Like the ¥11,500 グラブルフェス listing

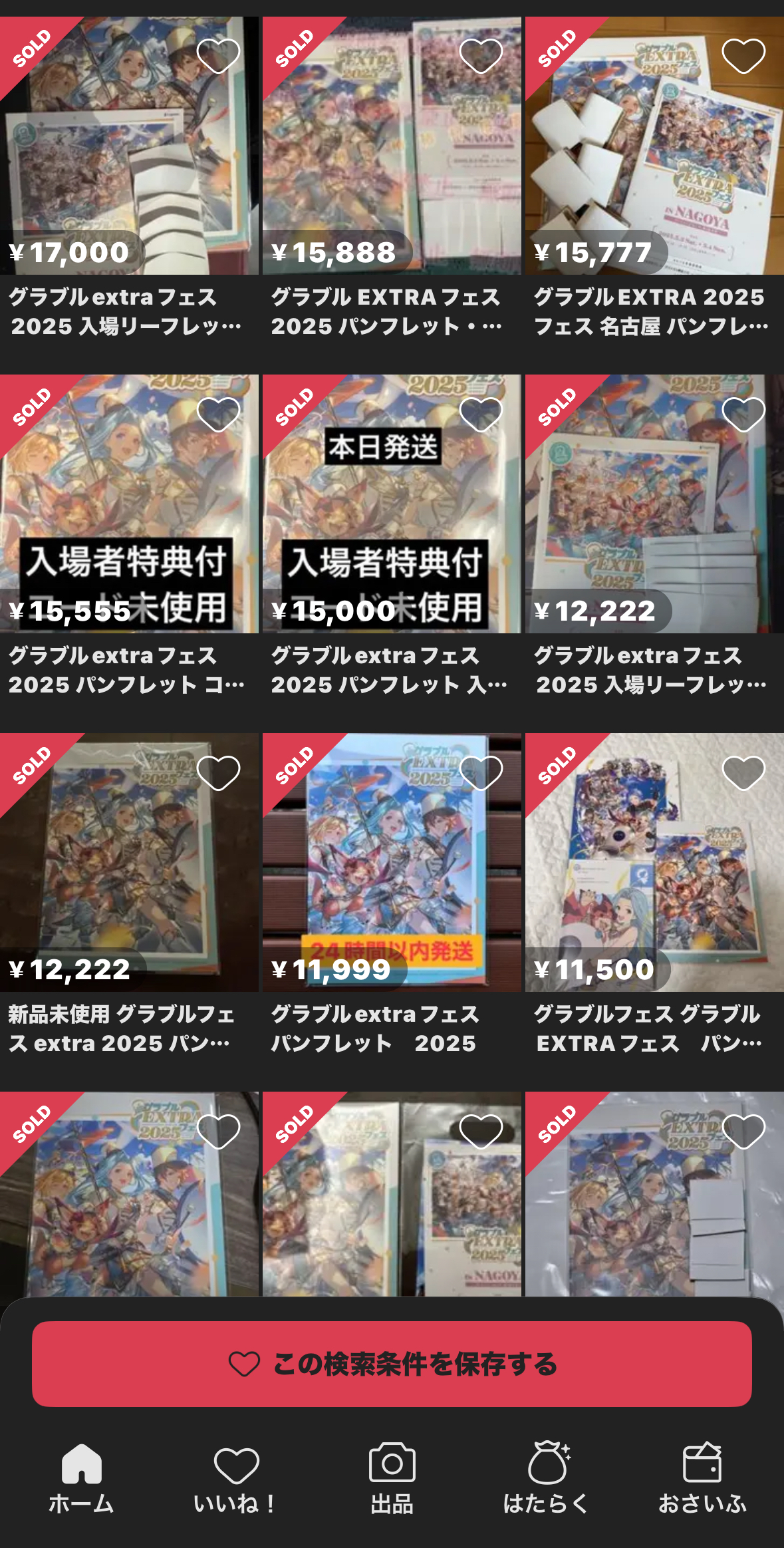(x=743, y=772)
